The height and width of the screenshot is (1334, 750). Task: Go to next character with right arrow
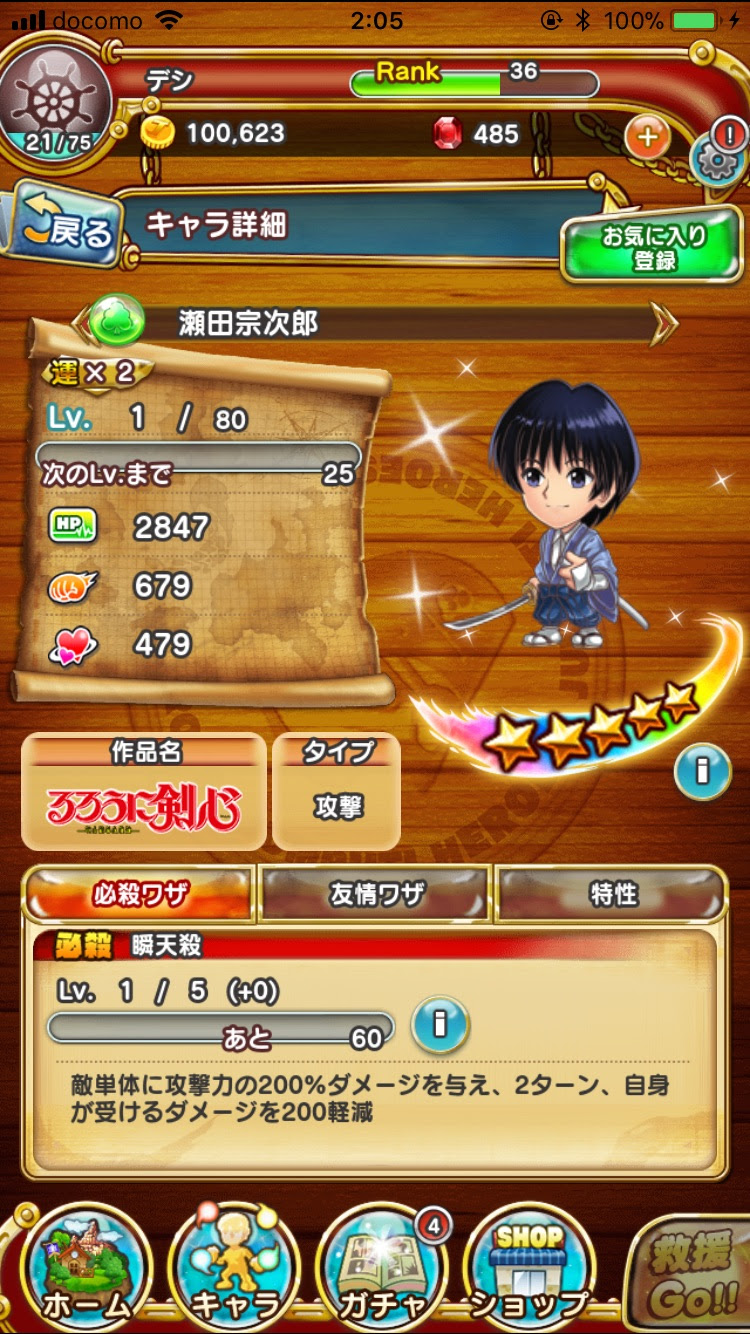[664, 323]
